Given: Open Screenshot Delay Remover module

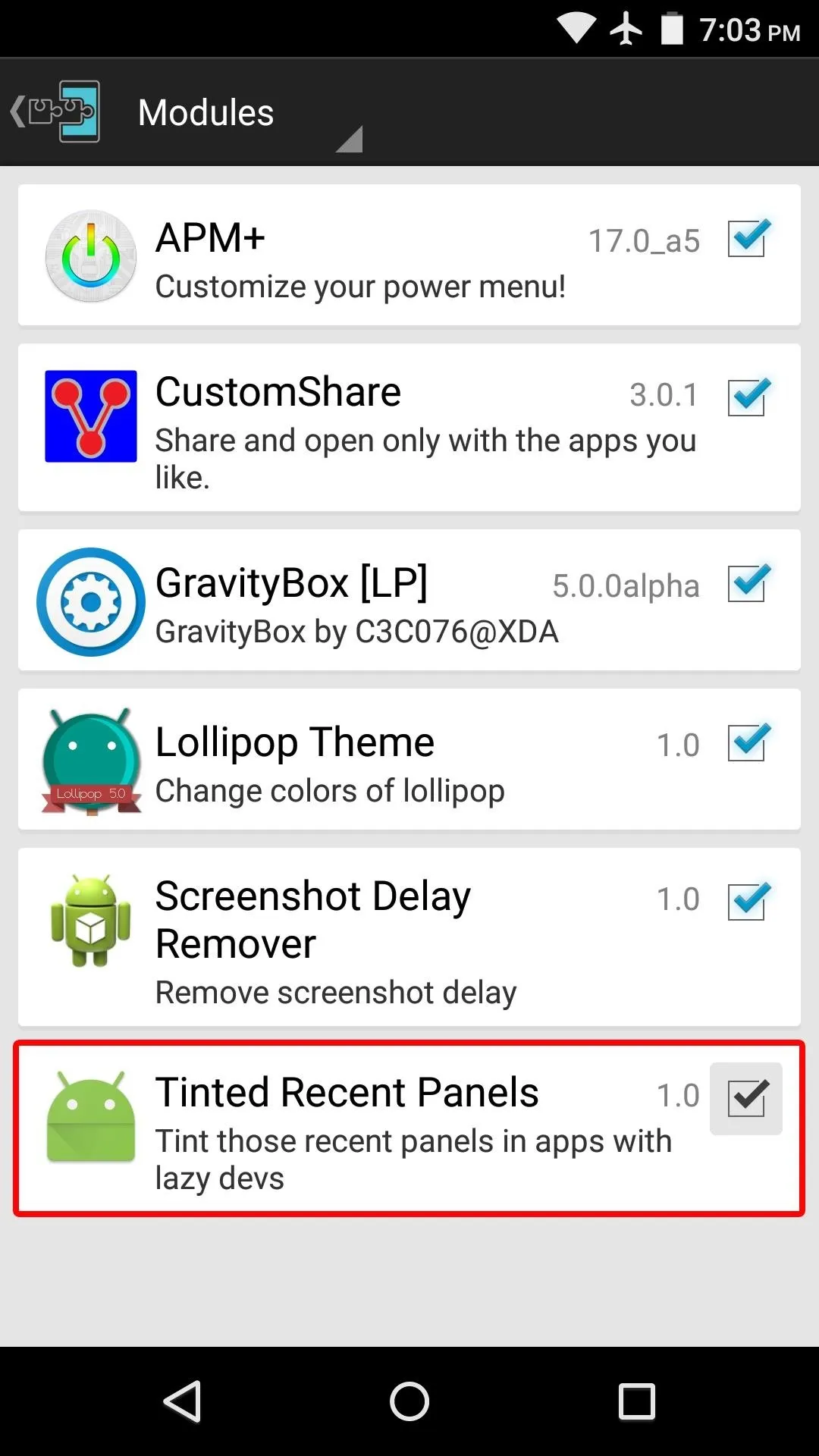Looking at the screenshot, I should (x=409, y=938).
